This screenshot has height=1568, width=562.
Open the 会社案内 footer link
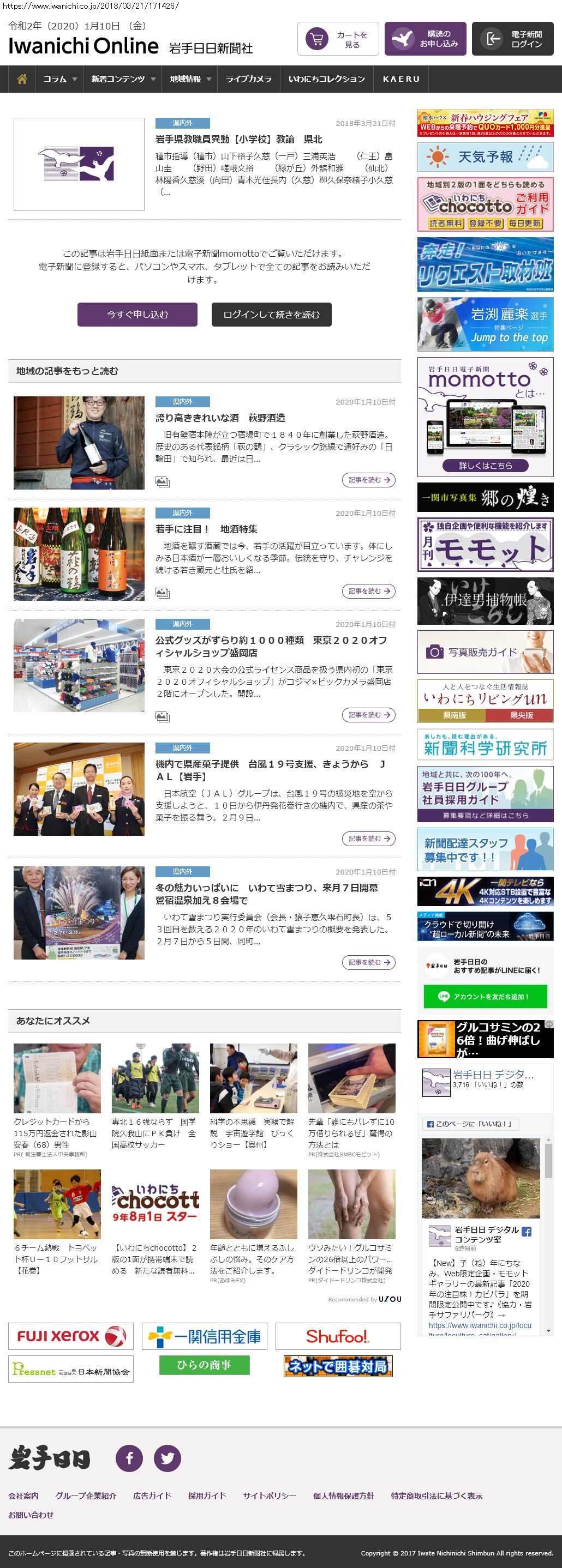pyautogui.click(x=23, y=1495)
